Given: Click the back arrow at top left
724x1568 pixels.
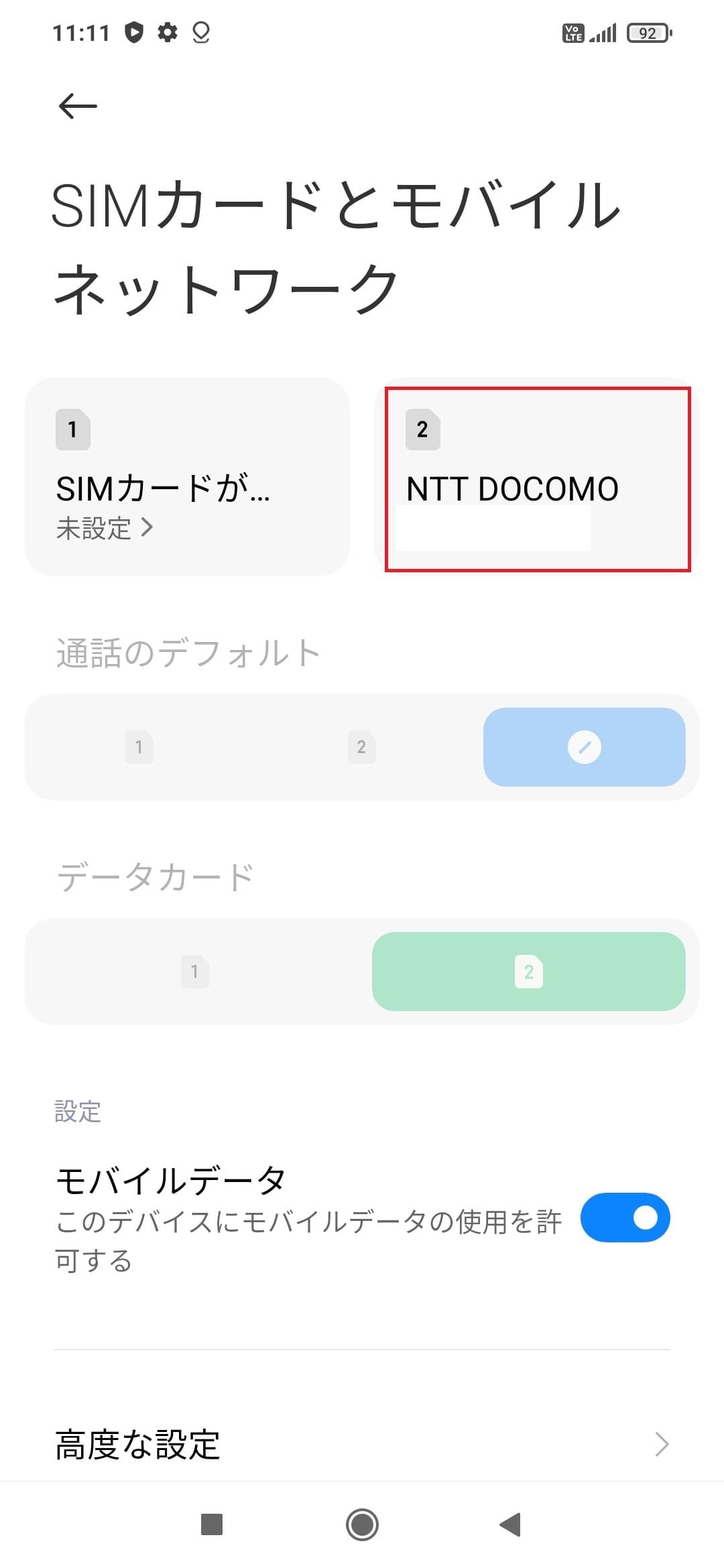Looking at the screenshot, I should point(76,104).
